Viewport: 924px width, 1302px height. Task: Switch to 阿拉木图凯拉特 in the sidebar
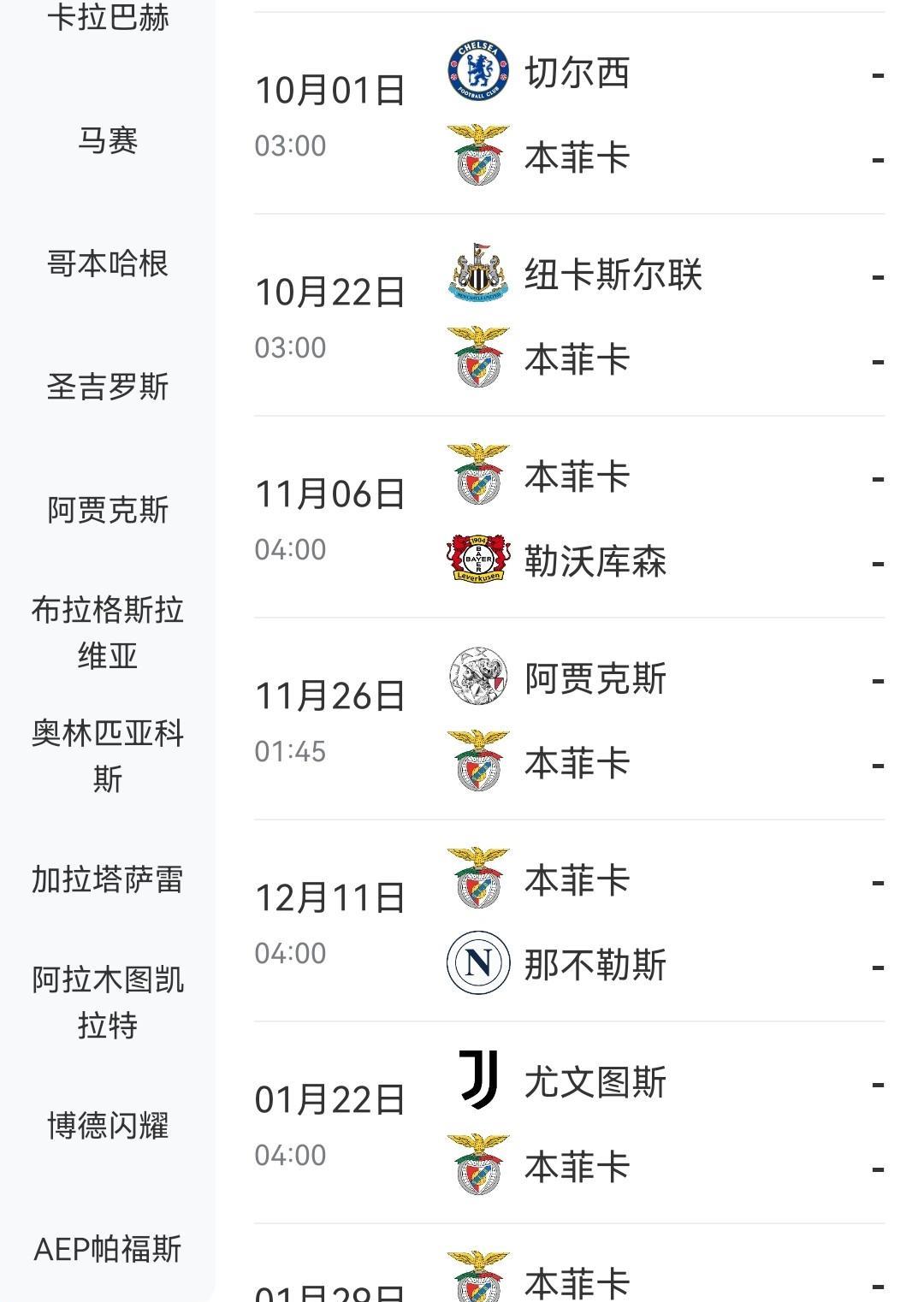(x=108, y=1003)
